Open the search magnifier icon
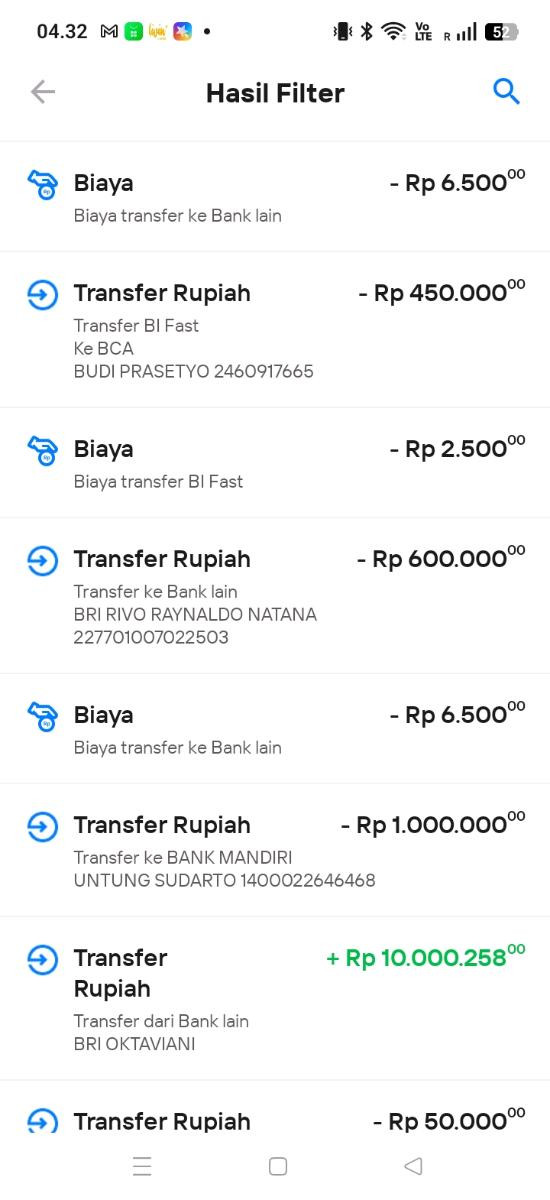Image resolution: width=550 pixels, height=1200 pixels. pyautogui.click(x=507, y=92)
